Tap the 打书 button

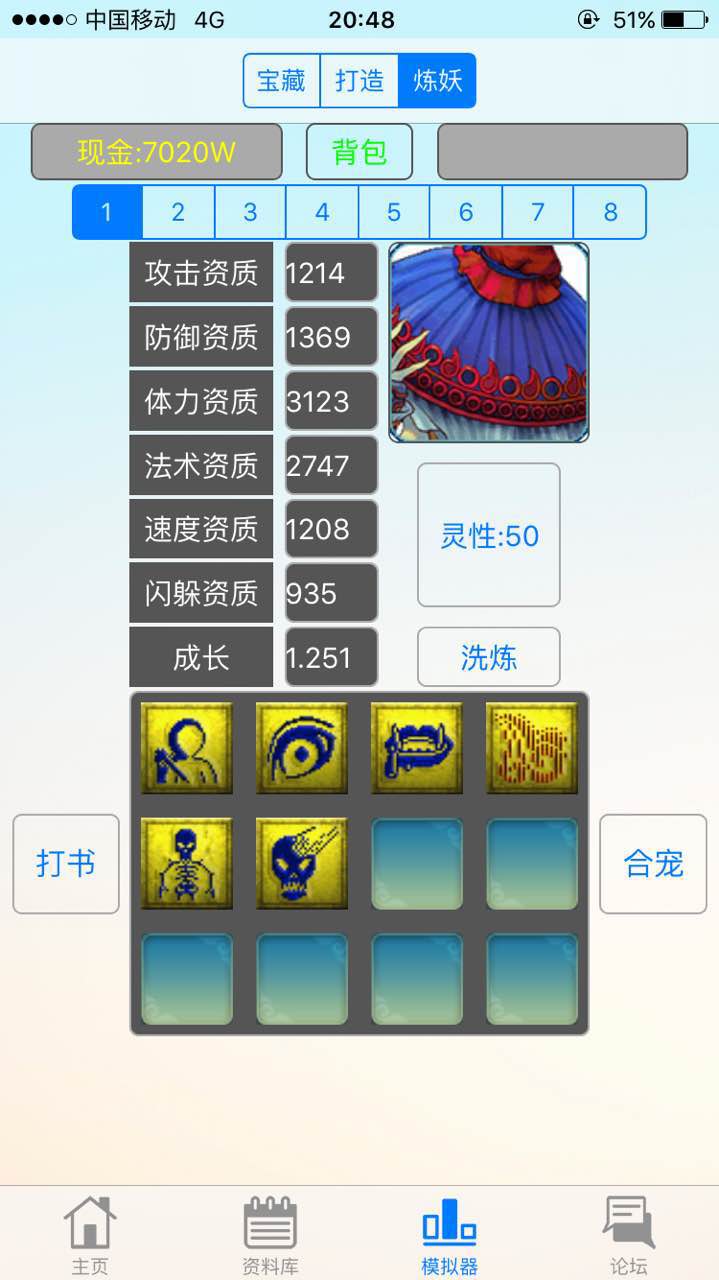point(66,864)
